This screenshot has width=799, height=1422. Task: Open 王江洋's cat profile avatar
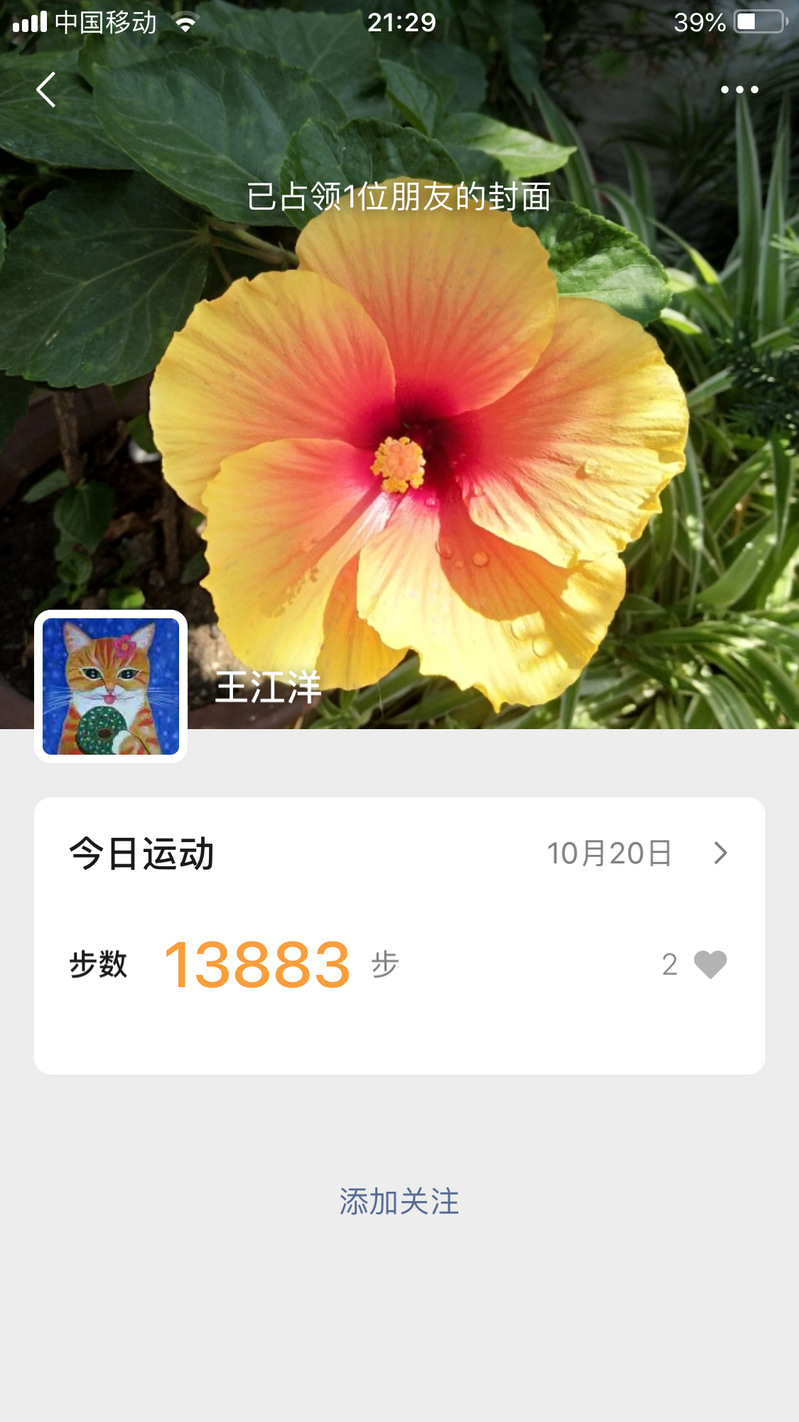coord(111,686)
